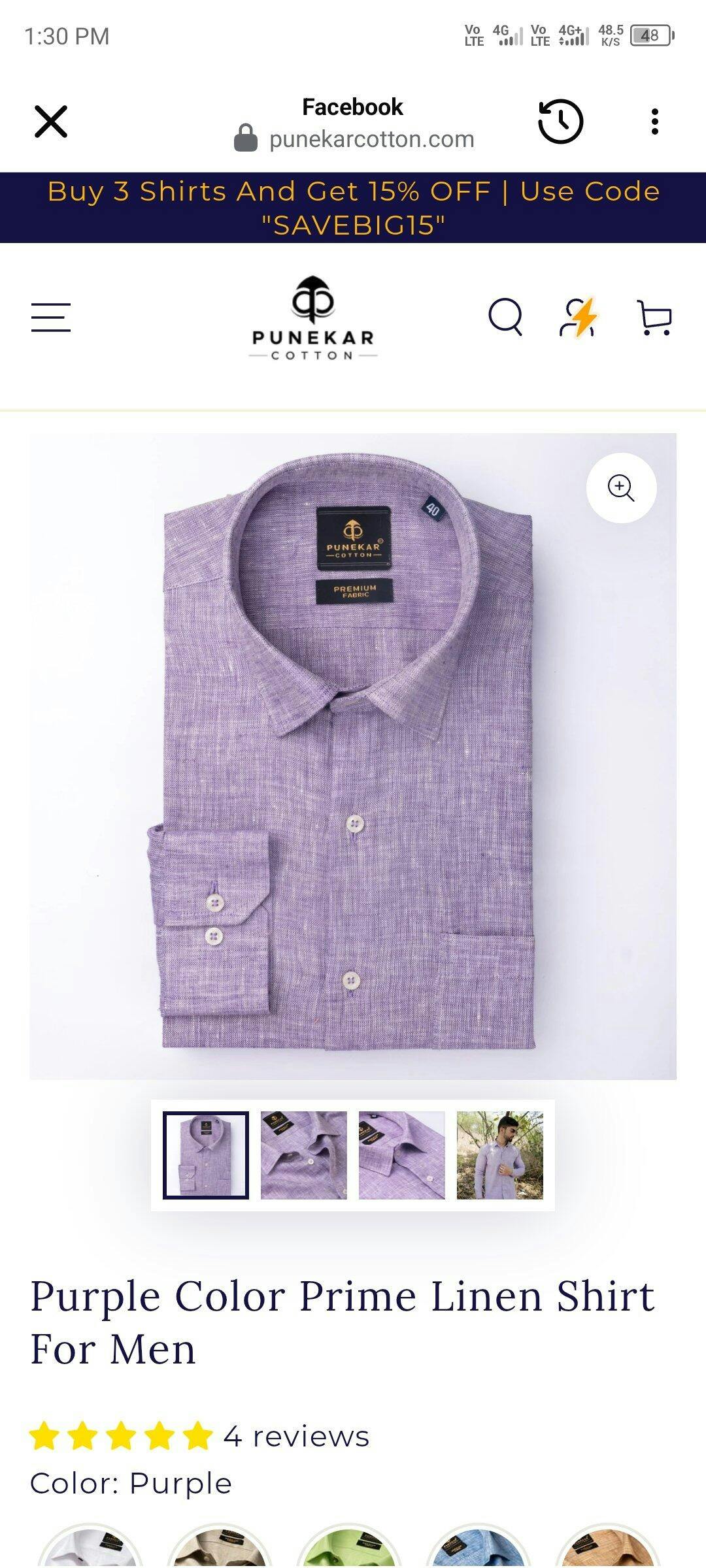Open the hamburger navigation menu
This screenshot has height=1568, width=706.
pyautogui.click(x=51, y=318)
